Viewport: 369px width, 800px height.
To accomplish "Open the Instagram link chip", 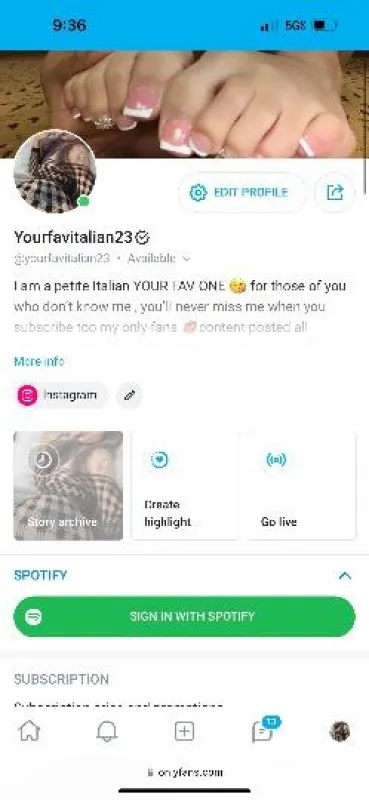I will [x=62, y=395].
